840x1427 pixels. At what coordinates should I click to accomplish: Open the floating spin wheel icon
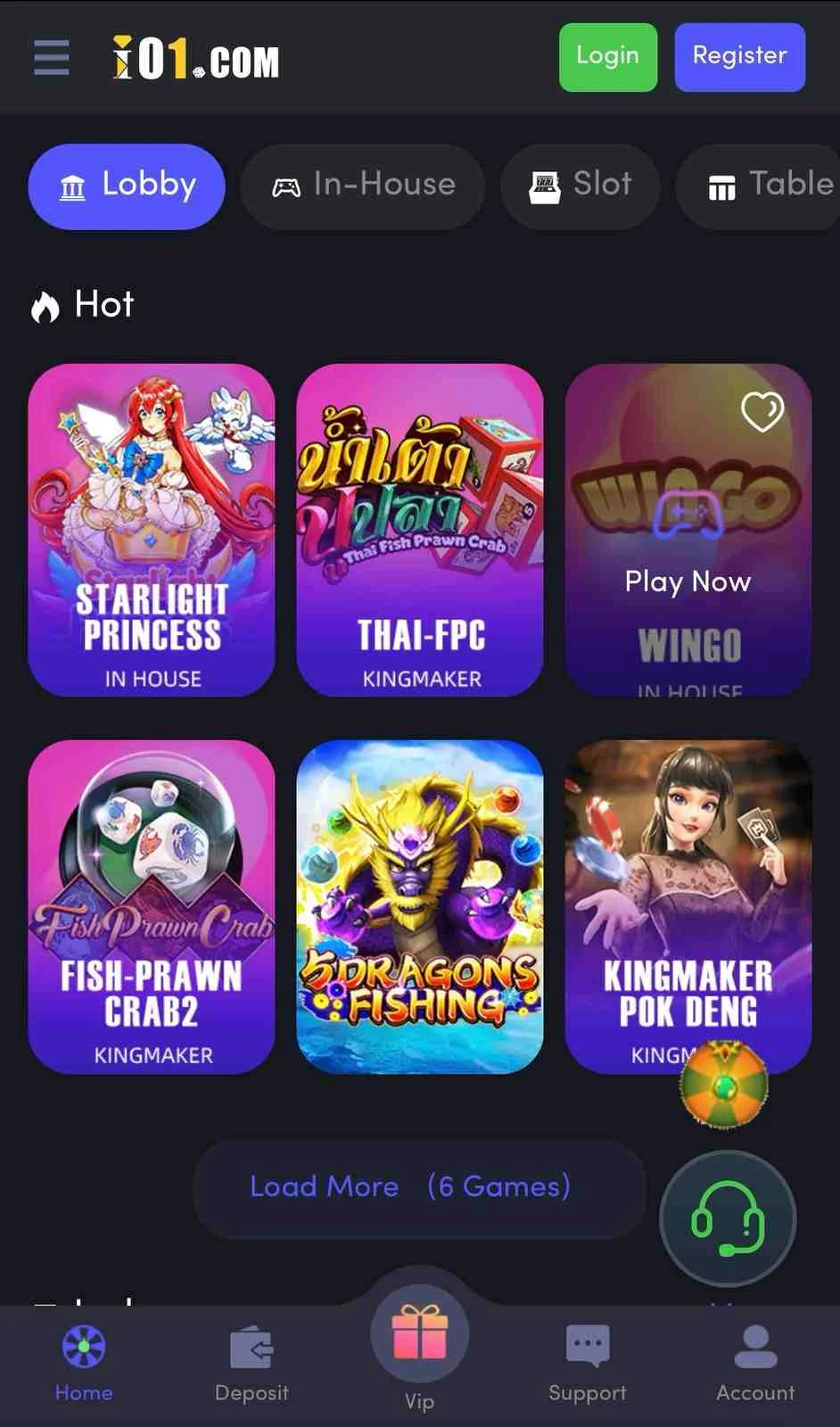(724, 1086)
